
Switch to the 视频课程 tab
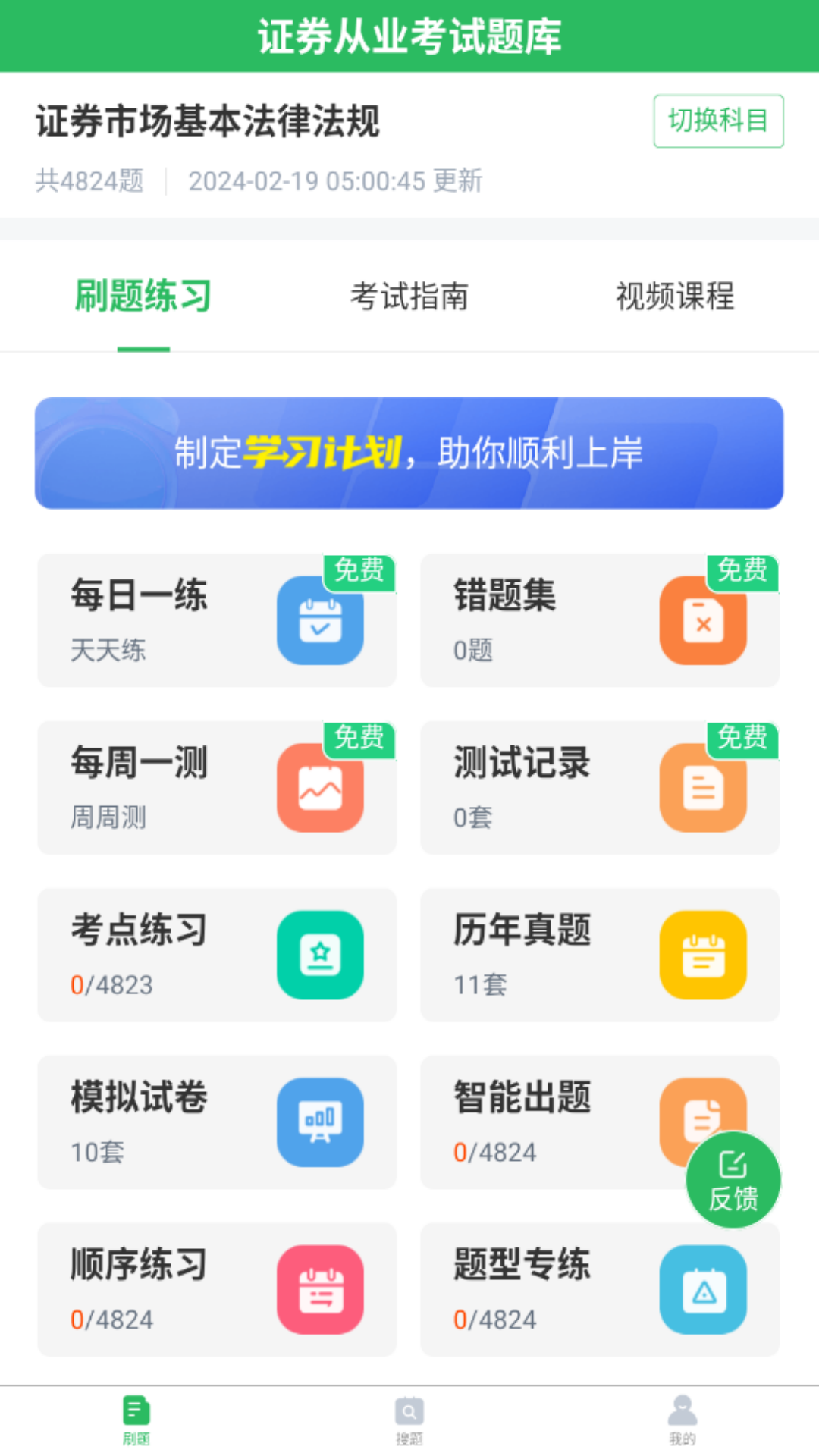(x=675, y=297)
